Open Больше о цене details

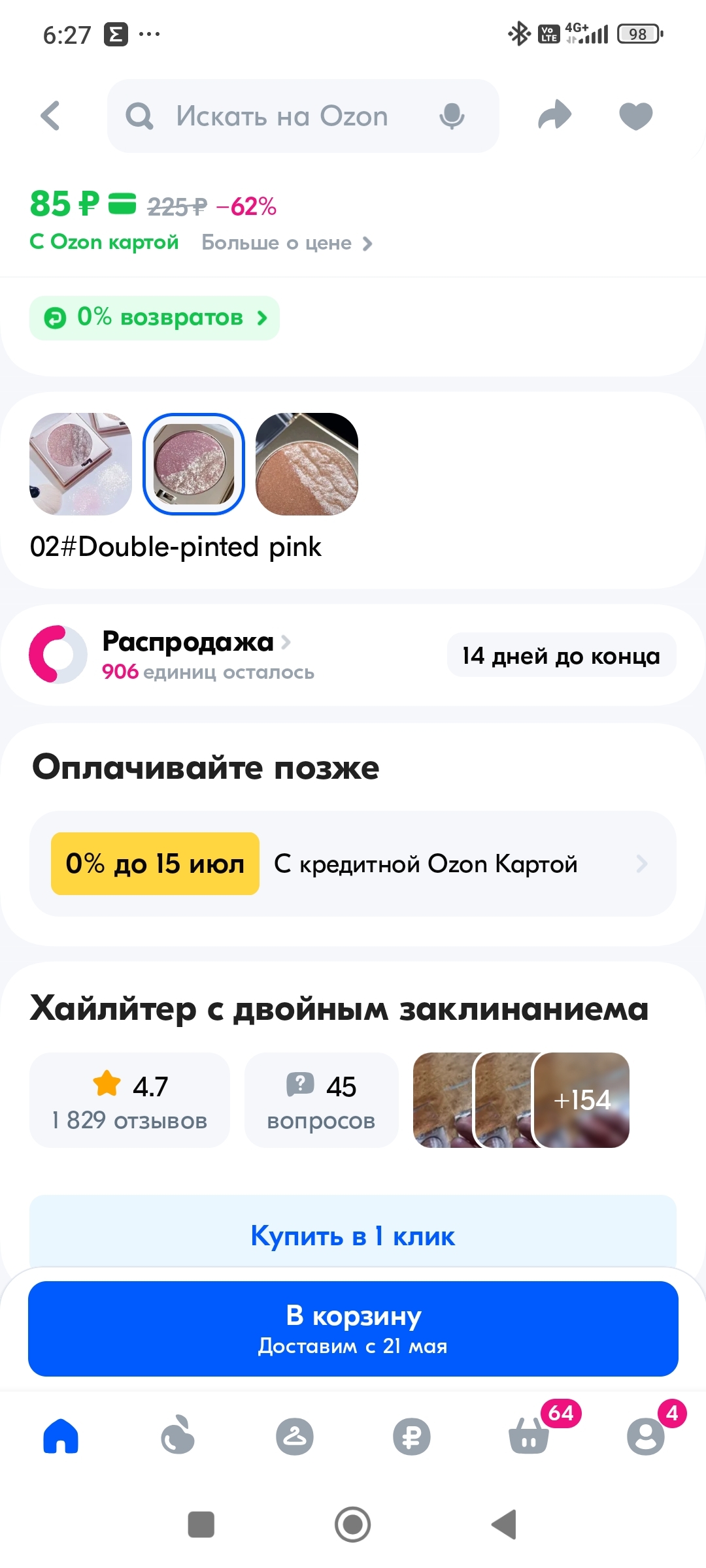pos(286,243)
